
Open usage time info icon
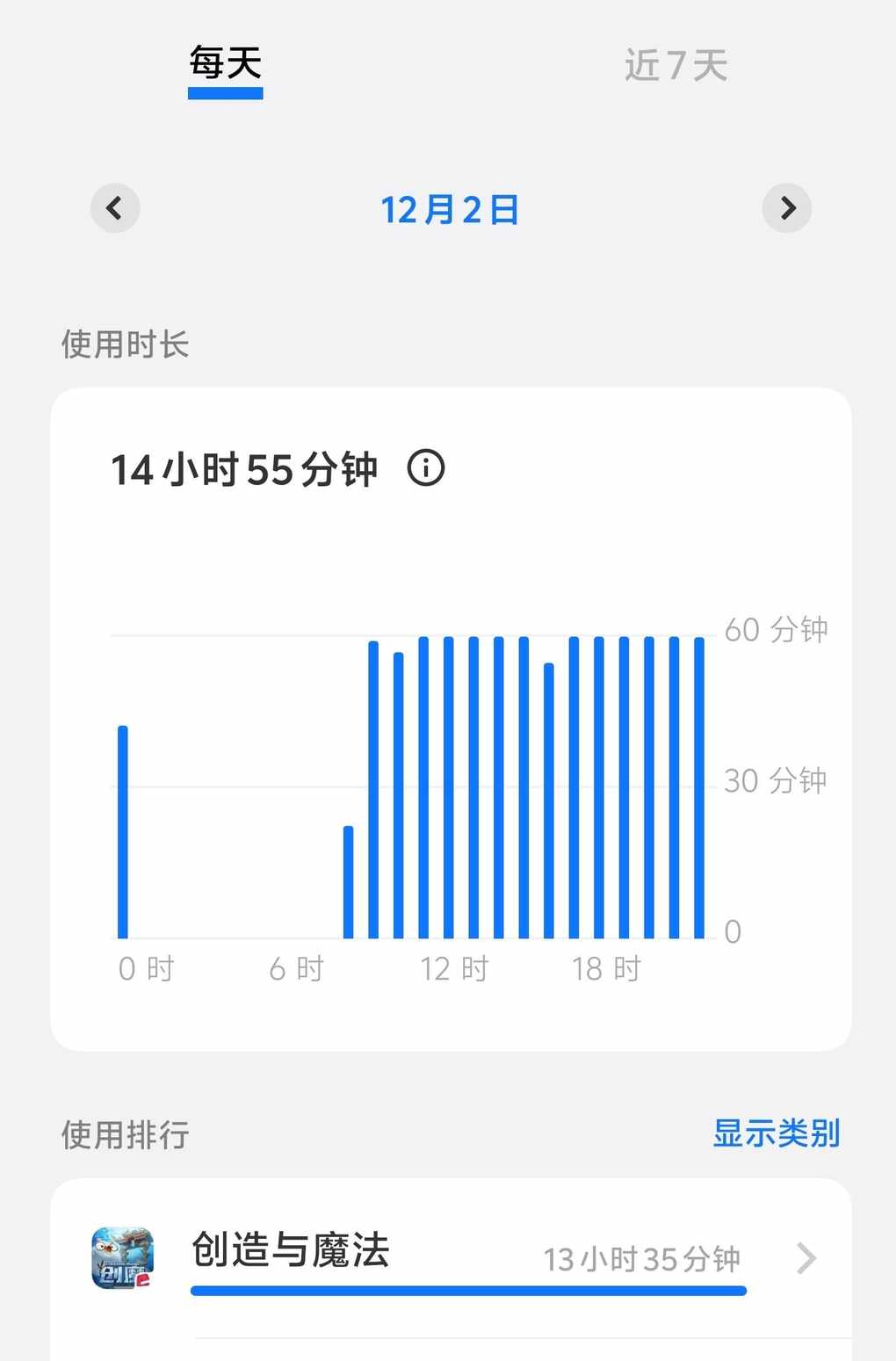click(x=426, y=468)
